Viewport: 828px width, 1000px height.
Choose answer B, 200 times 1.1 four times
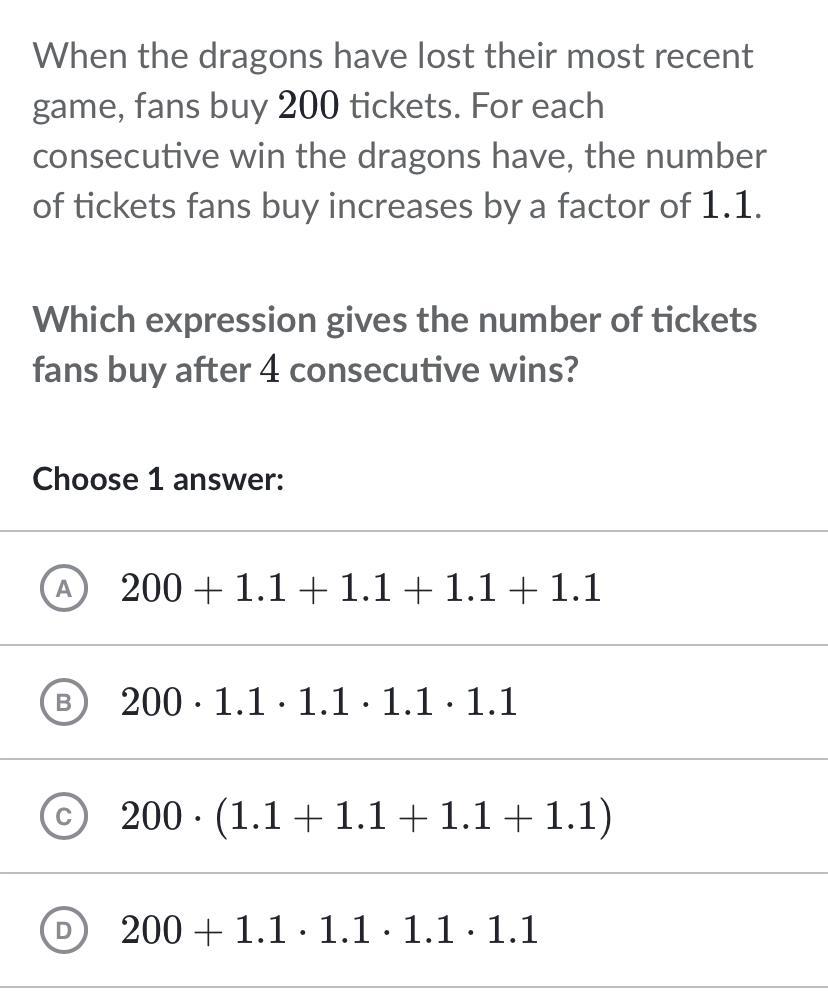point(64,703)
